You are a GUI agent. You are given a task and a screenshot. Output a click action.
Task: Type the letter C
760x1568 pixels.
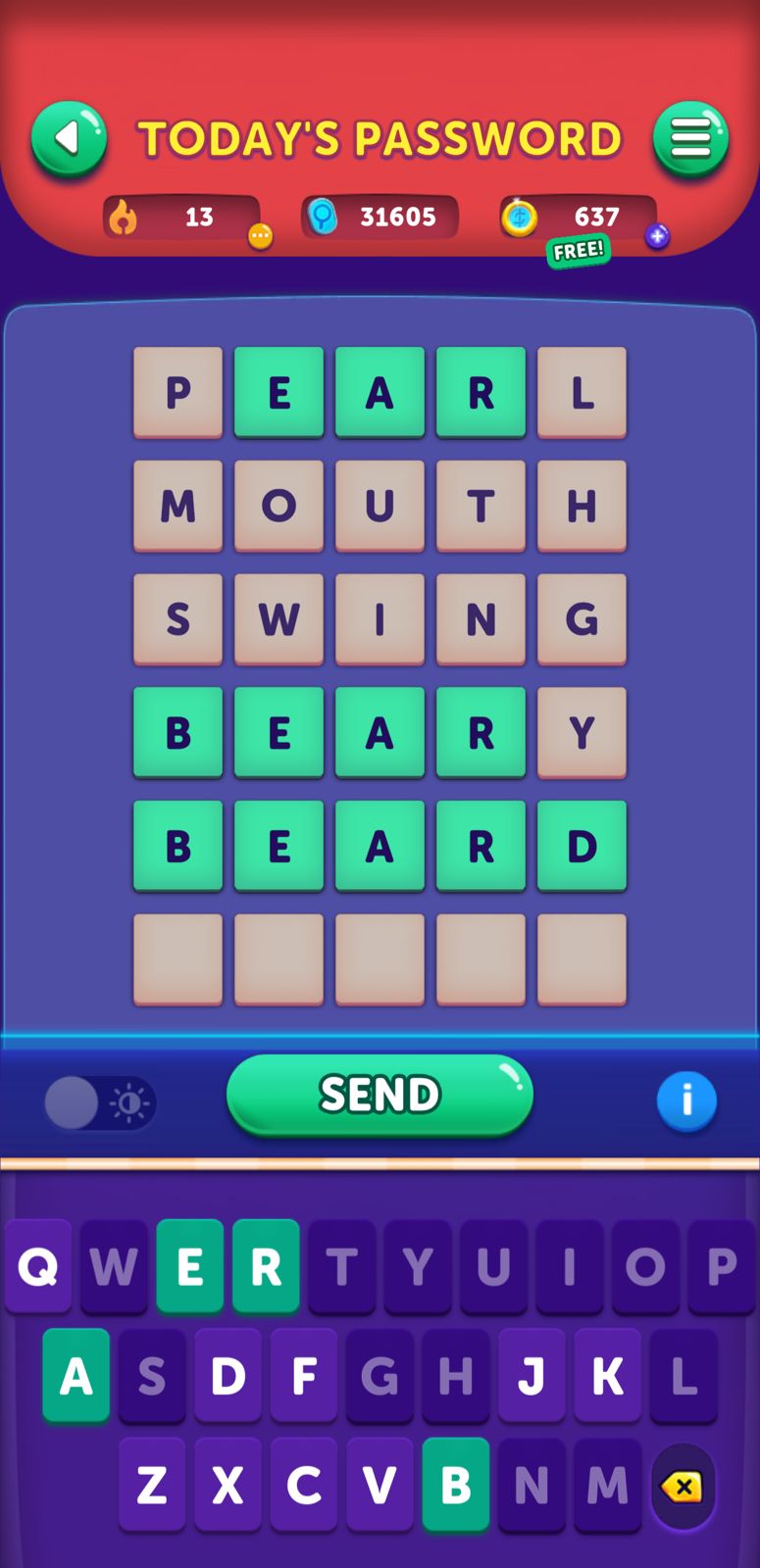(x=304, y=1485)
